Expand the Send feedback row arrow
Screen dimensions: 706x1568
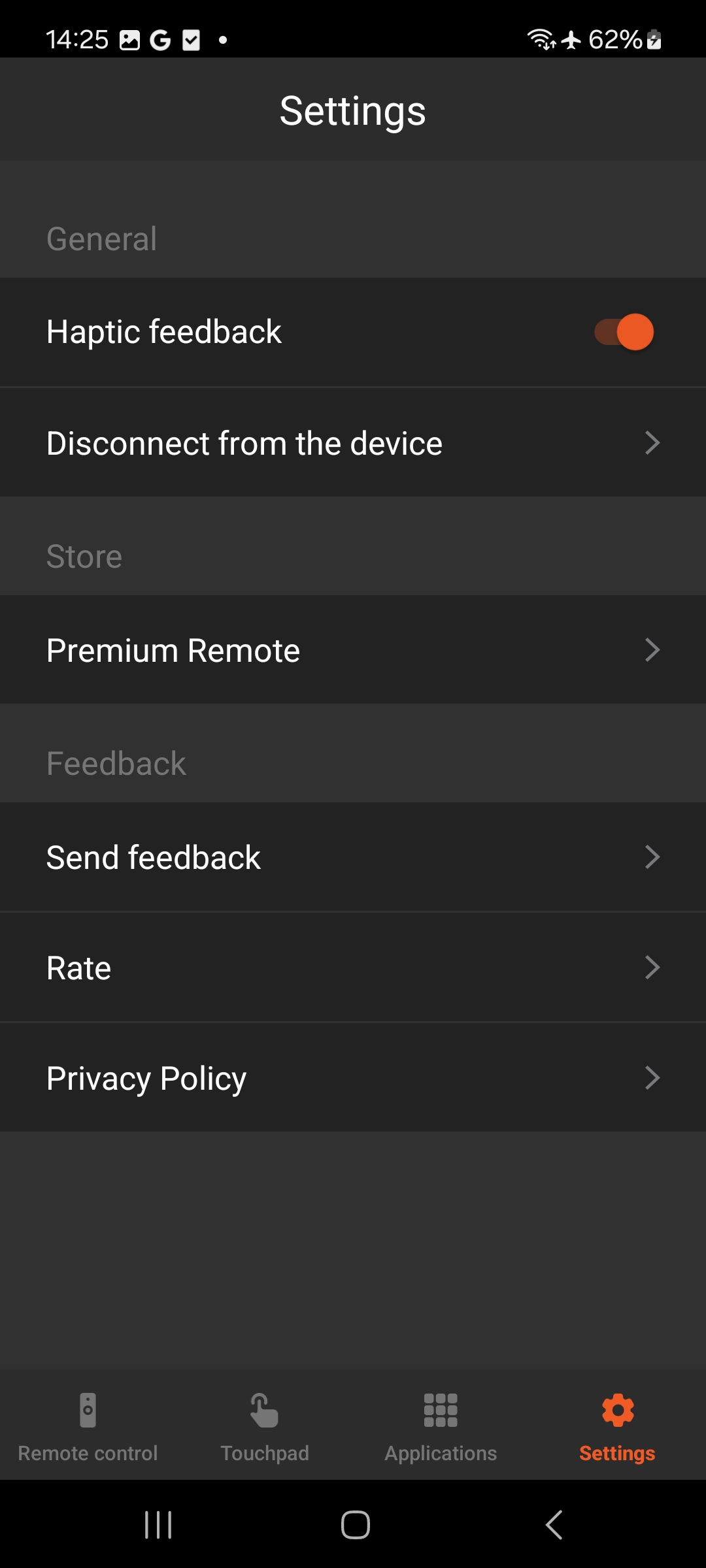(653, 857)
